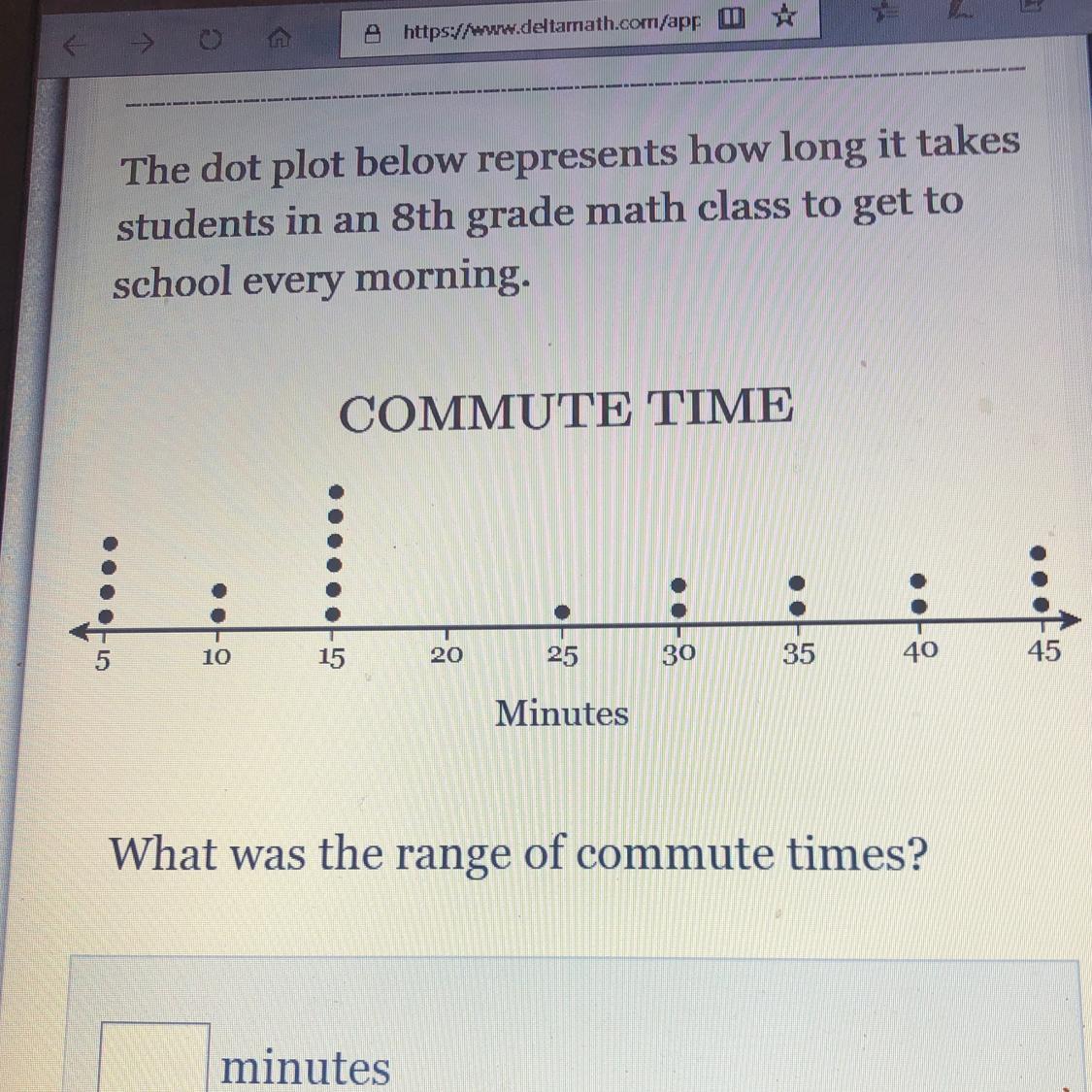
Task: Add page to favorites with star icon
Action: 785,16
